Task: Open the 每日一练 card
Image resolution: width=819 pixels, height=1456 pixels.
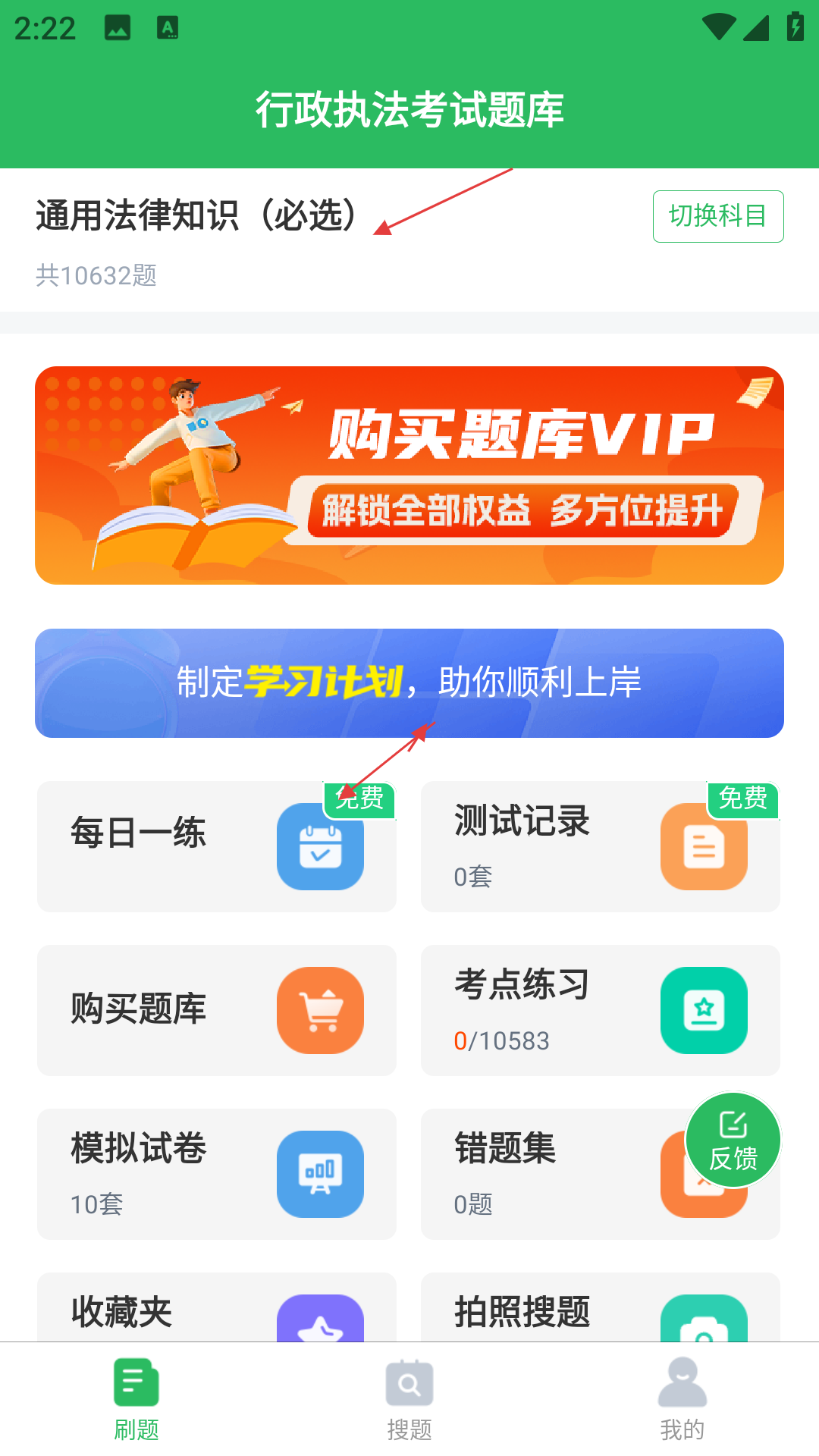Action: (217, 846)
